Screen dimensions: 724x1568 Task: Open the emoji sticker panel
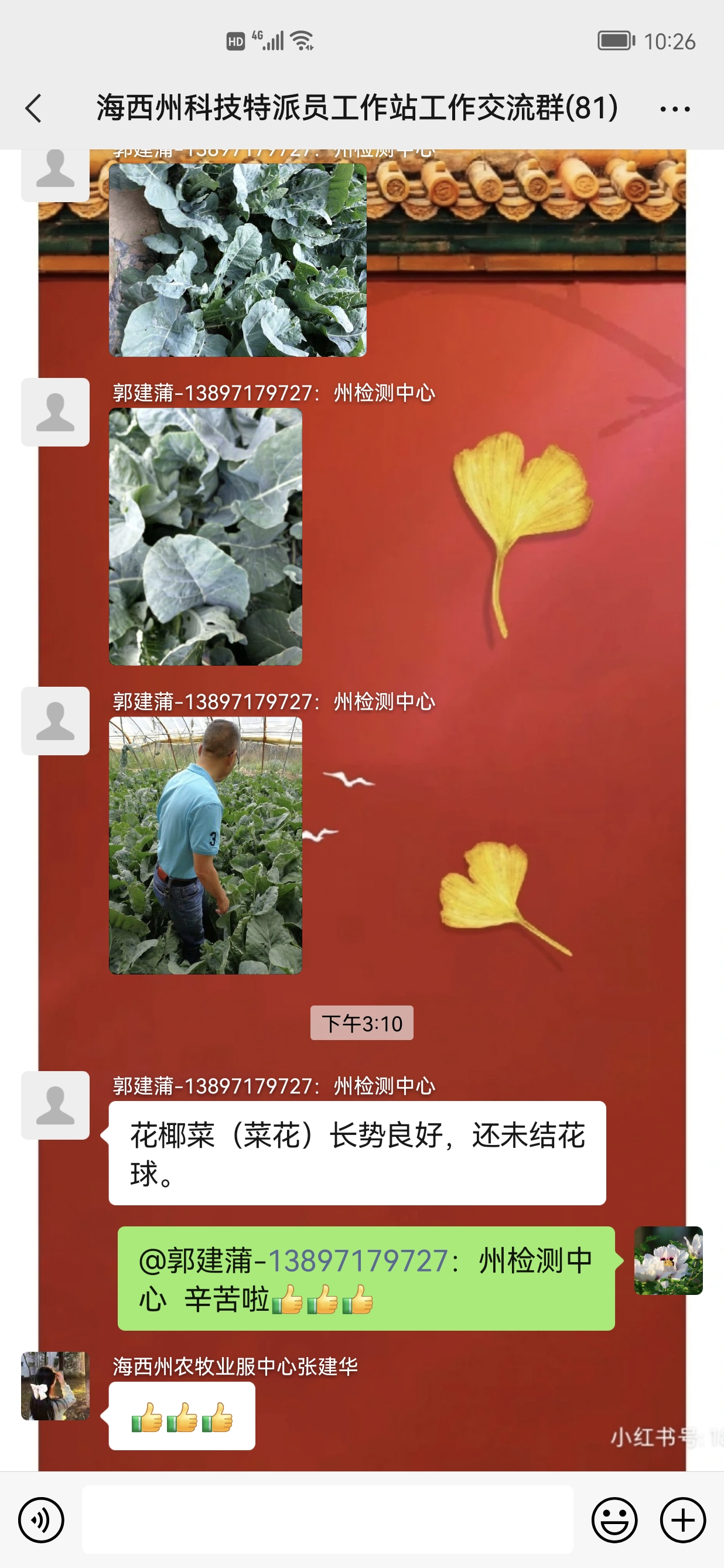click(x=614, y=1520)
